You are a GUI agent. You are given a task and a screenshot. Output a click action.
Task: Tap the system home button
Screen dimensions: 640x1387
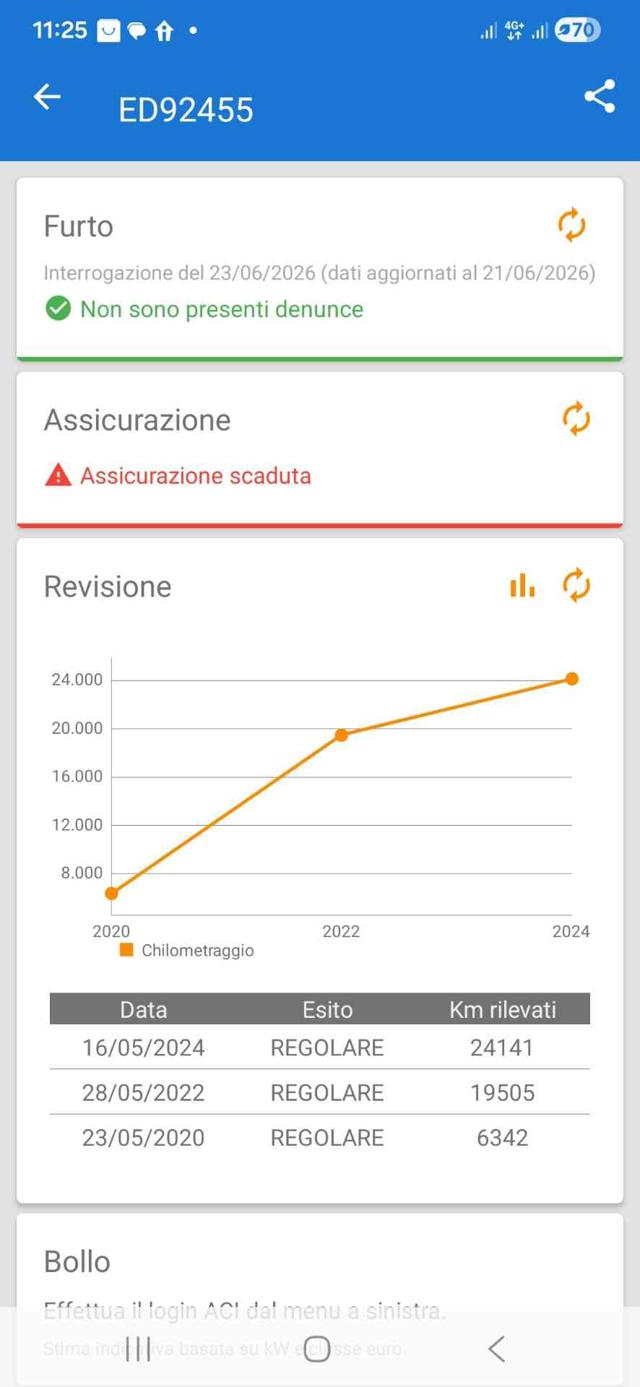click(x=317, y=1349)
